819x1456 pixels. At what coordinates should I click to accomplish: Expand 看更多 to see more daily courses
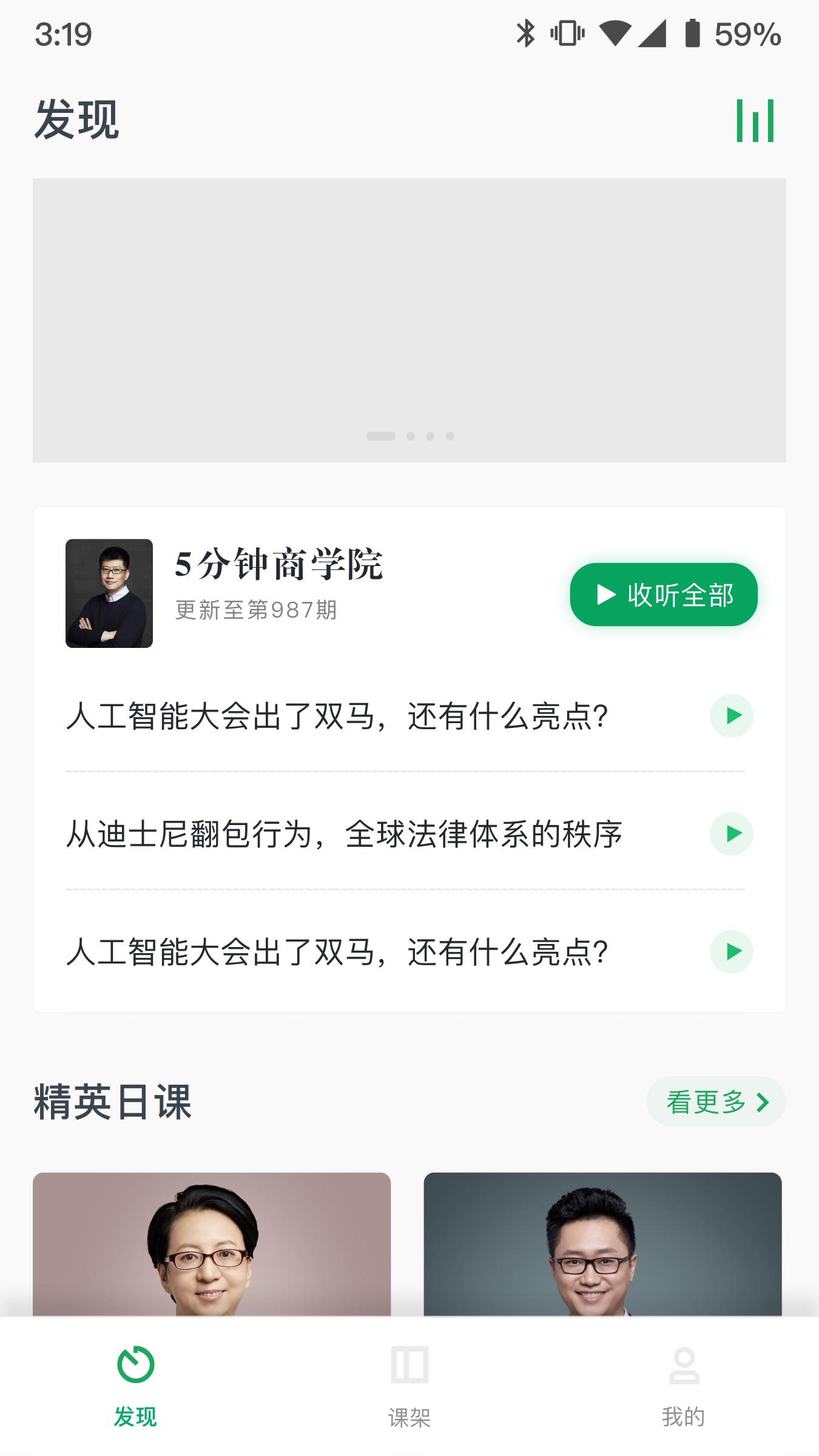pyautogui.click(x=706, y=1102)
